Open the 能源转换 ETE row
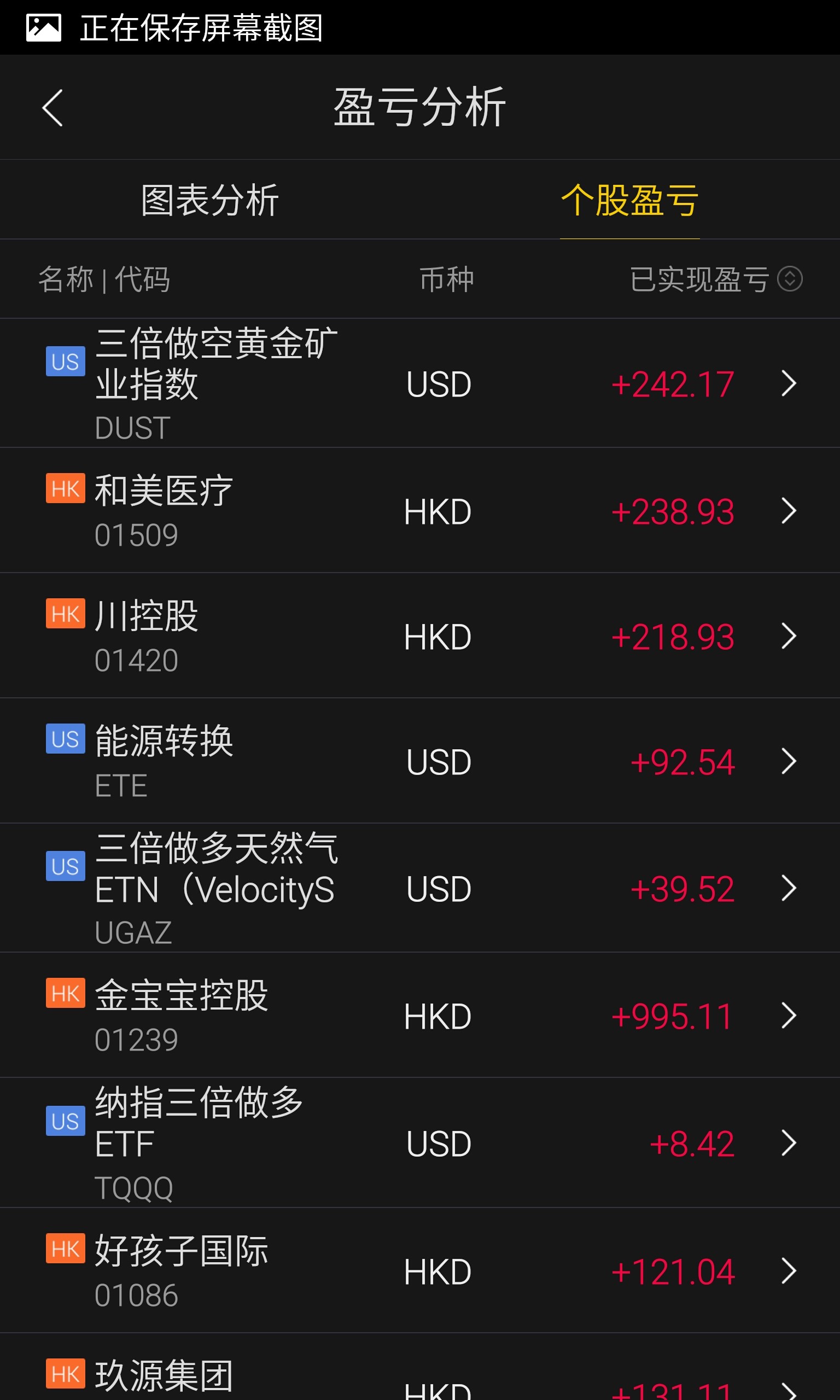The image size is (840, 1400). 420,761
